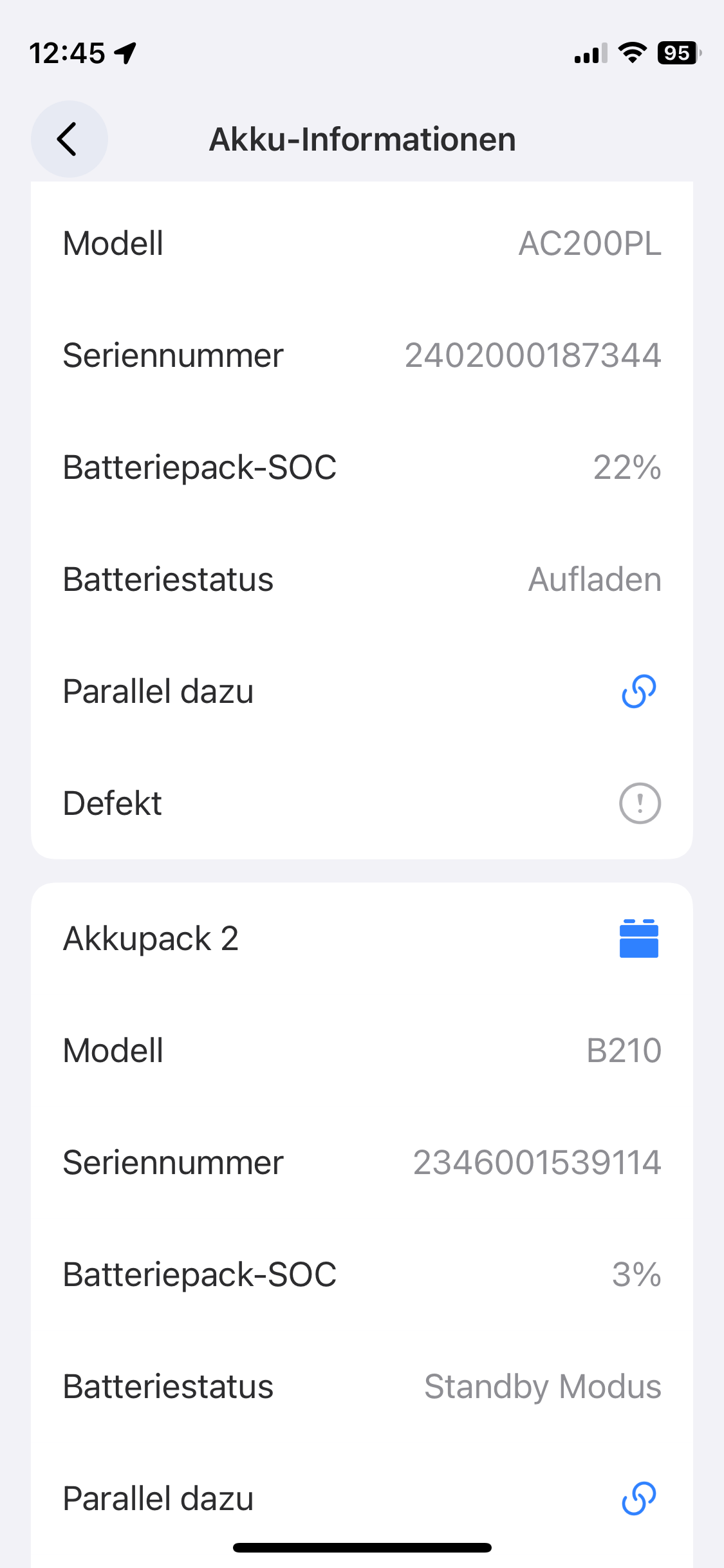724x1568 pixels.
Task: Open the Defekt warning info icon
Action: click(x=640, y=803)
